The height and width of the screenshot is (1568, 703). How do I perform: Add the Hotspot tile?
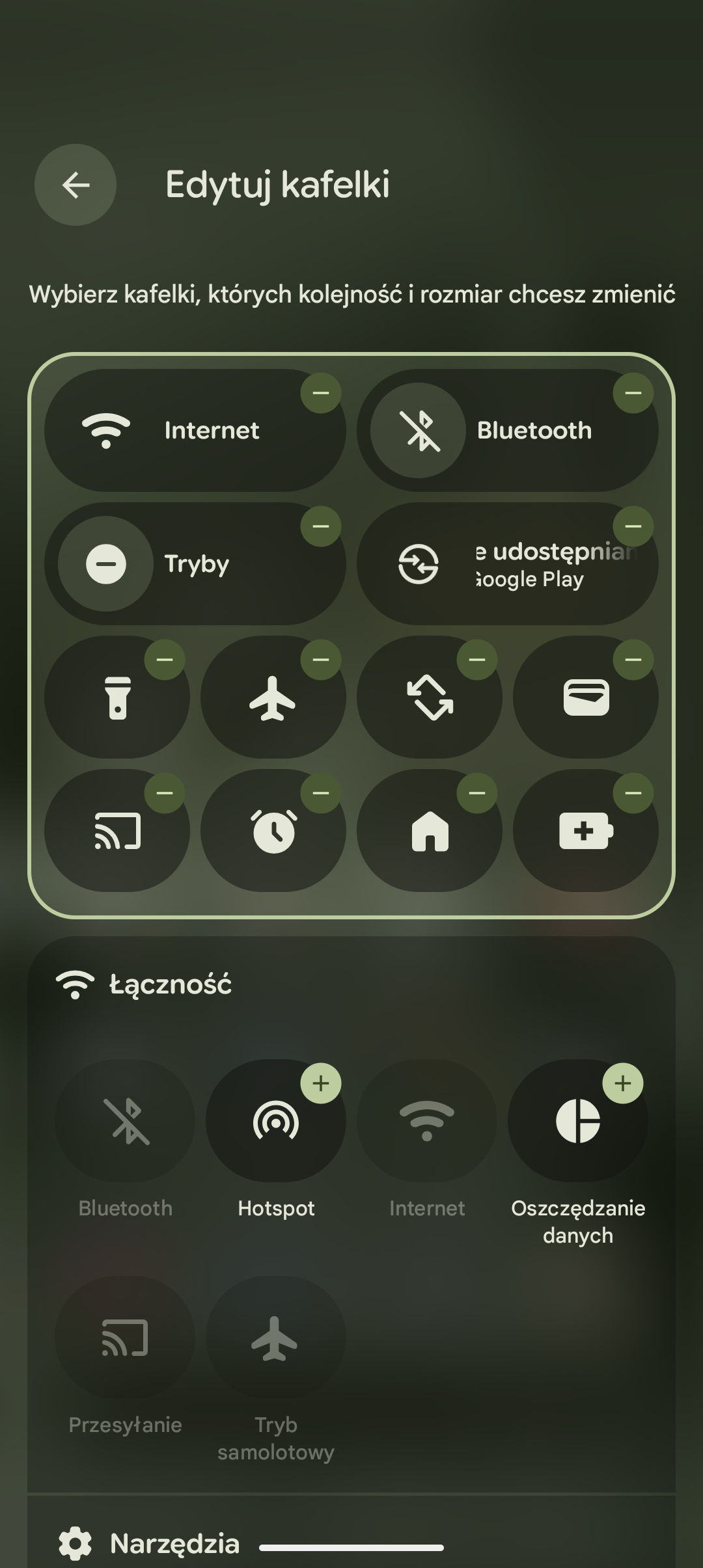pos(320,1083)
